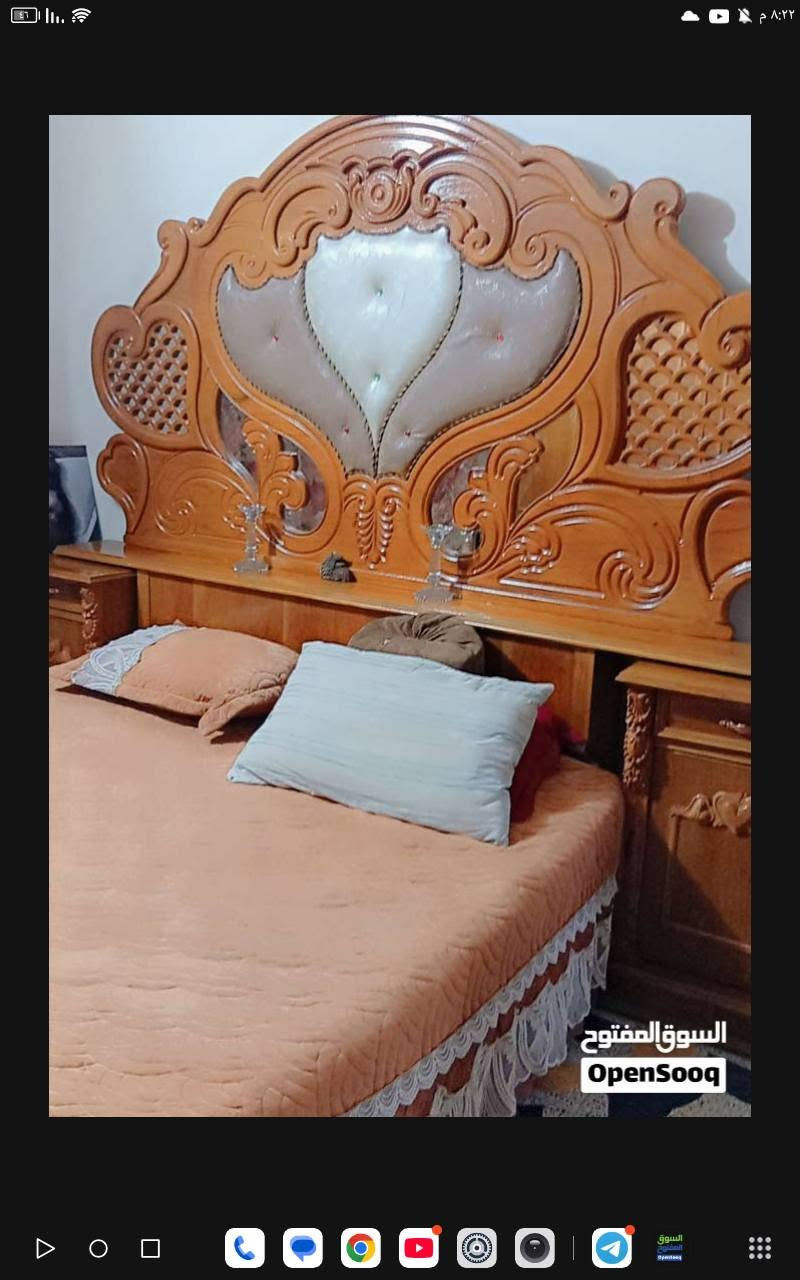
Task: Go back with the triangle navigation button
Action: click(44, 1248)
